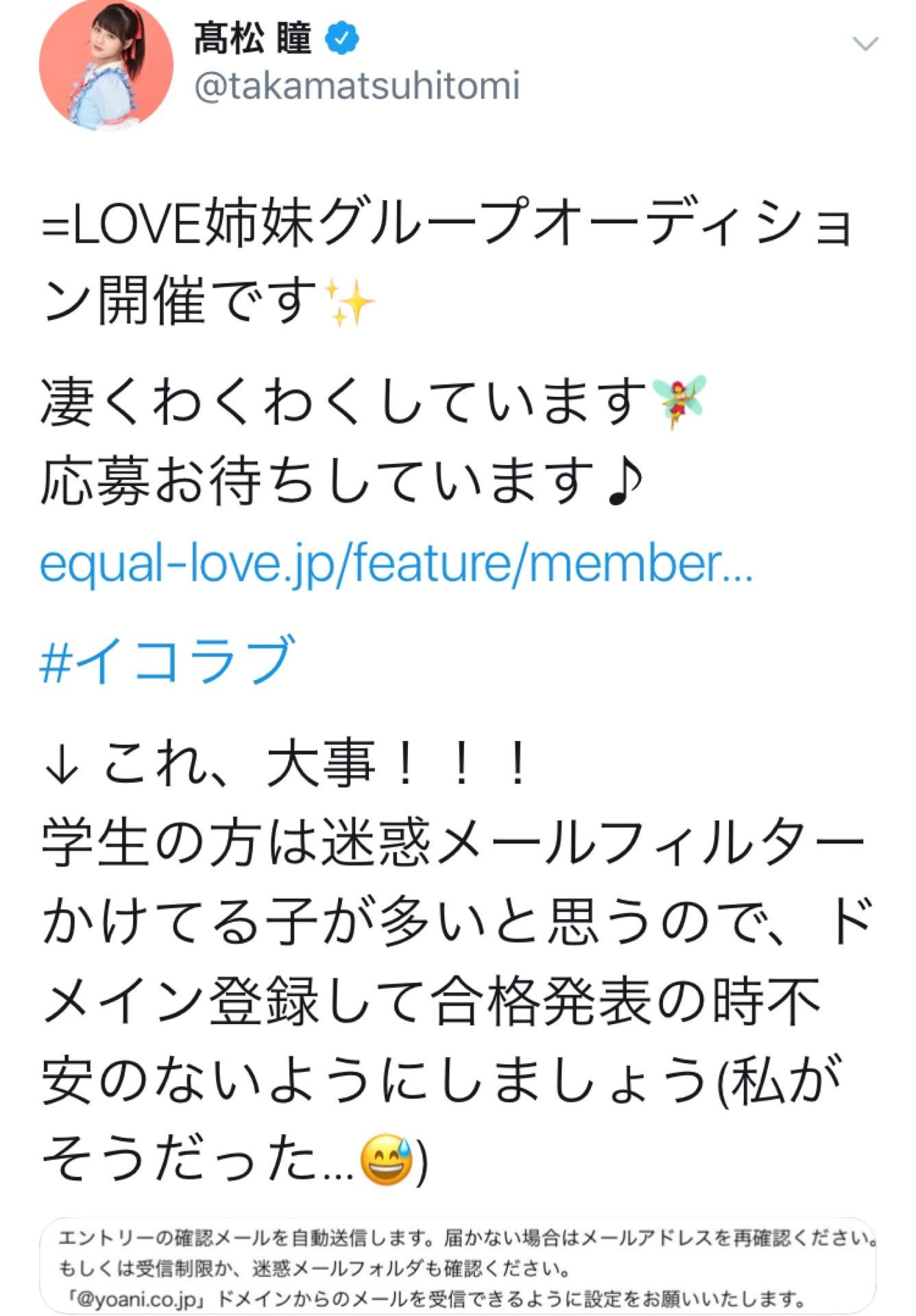Screen dimensions: 916x1316
Task: Expand the tweet options chevron
Action: point(865,45)
